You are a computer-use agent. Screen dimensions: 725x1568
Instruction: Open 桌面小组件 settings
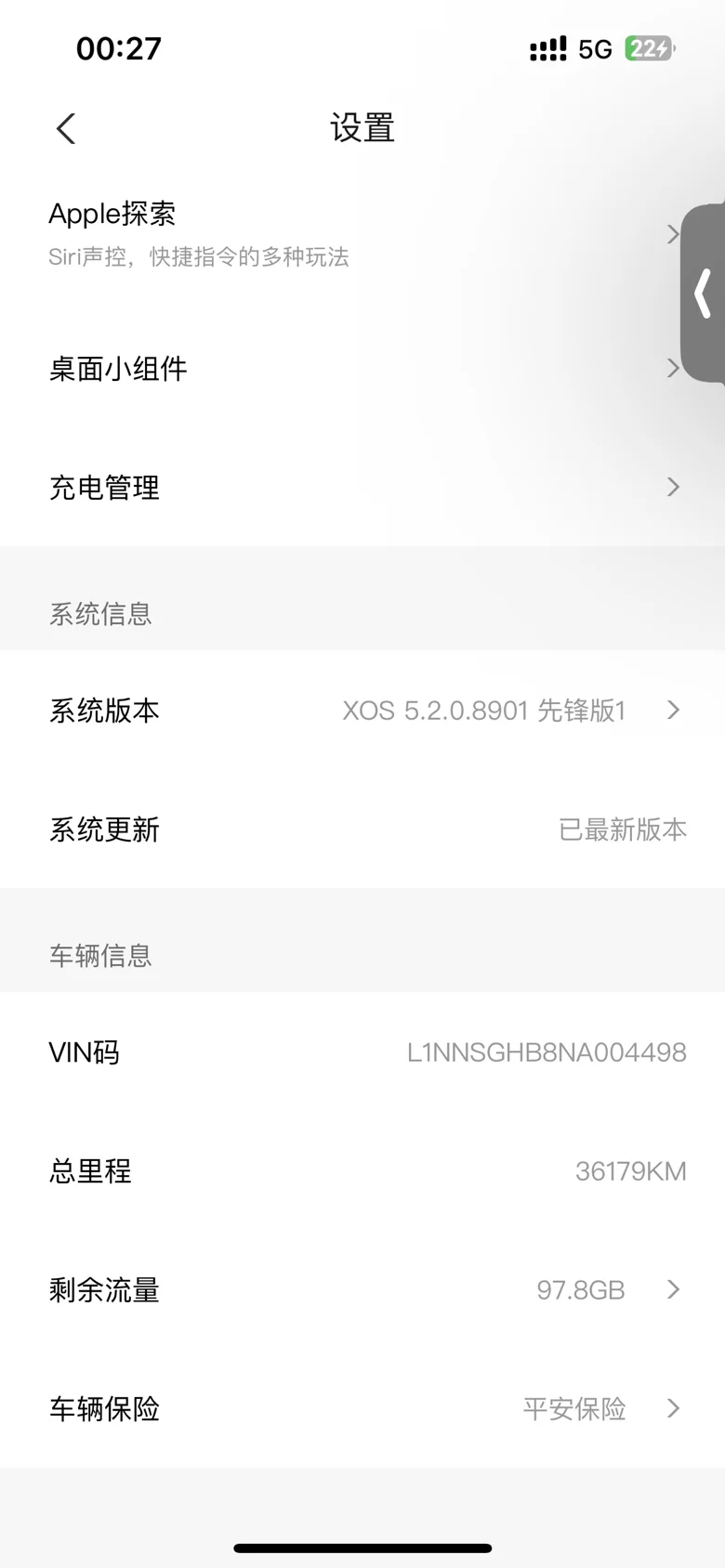pos(362,369)
